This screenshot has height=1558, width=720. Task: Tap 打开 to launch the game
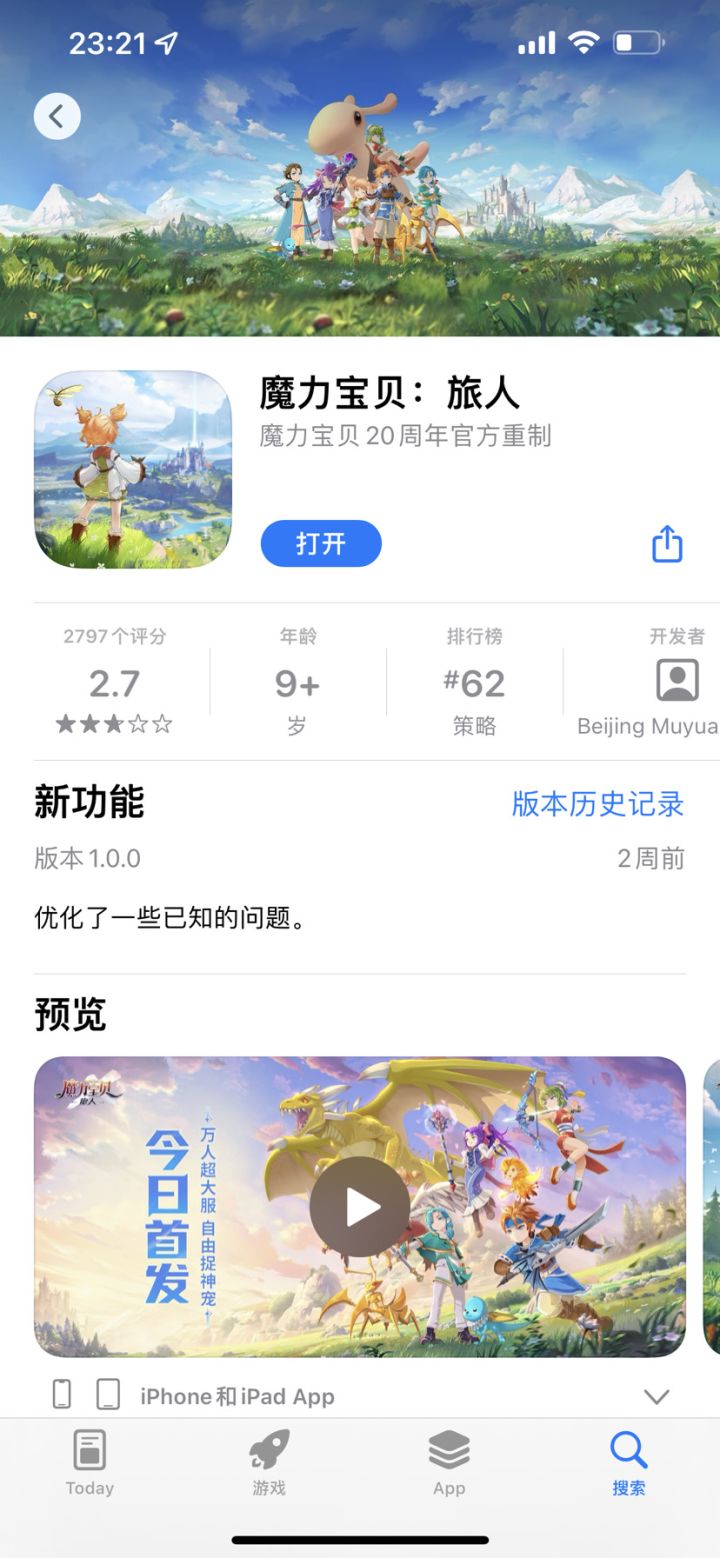tap(320, 543)
